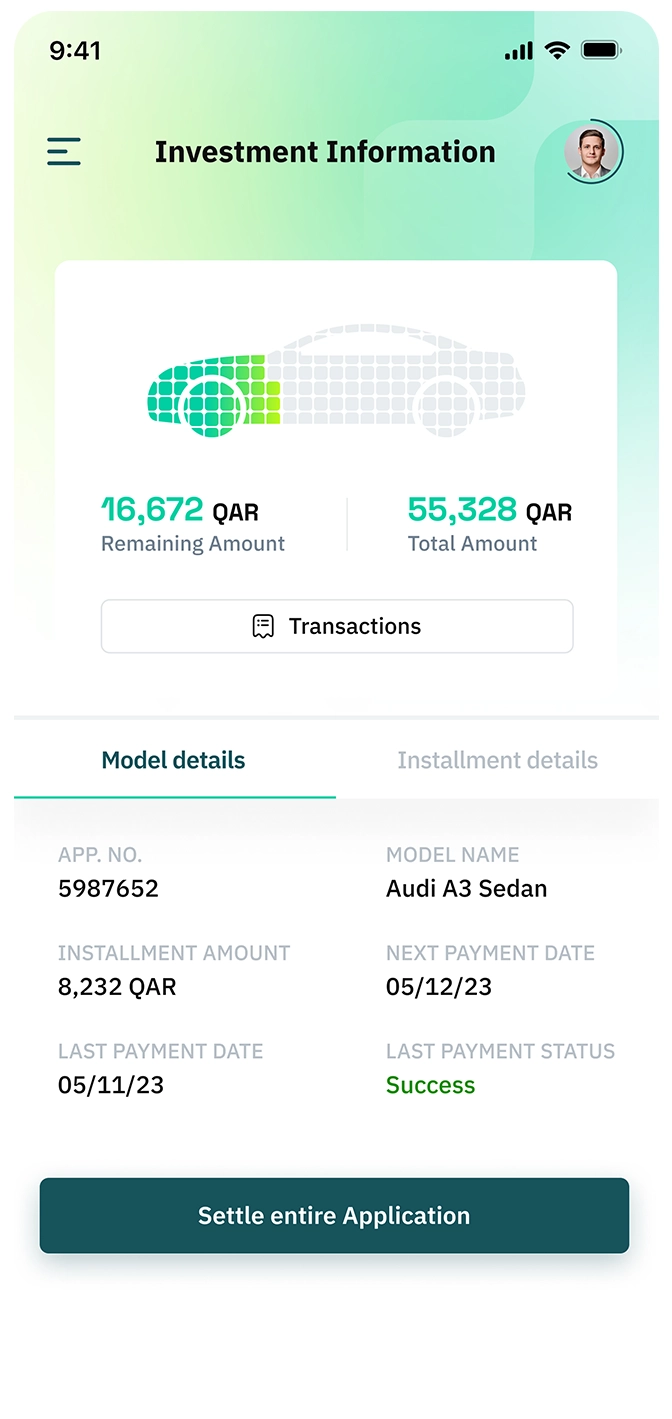The image size is (672, 1419).
Task: Open the Transactions list
Action: coord(337,626)
